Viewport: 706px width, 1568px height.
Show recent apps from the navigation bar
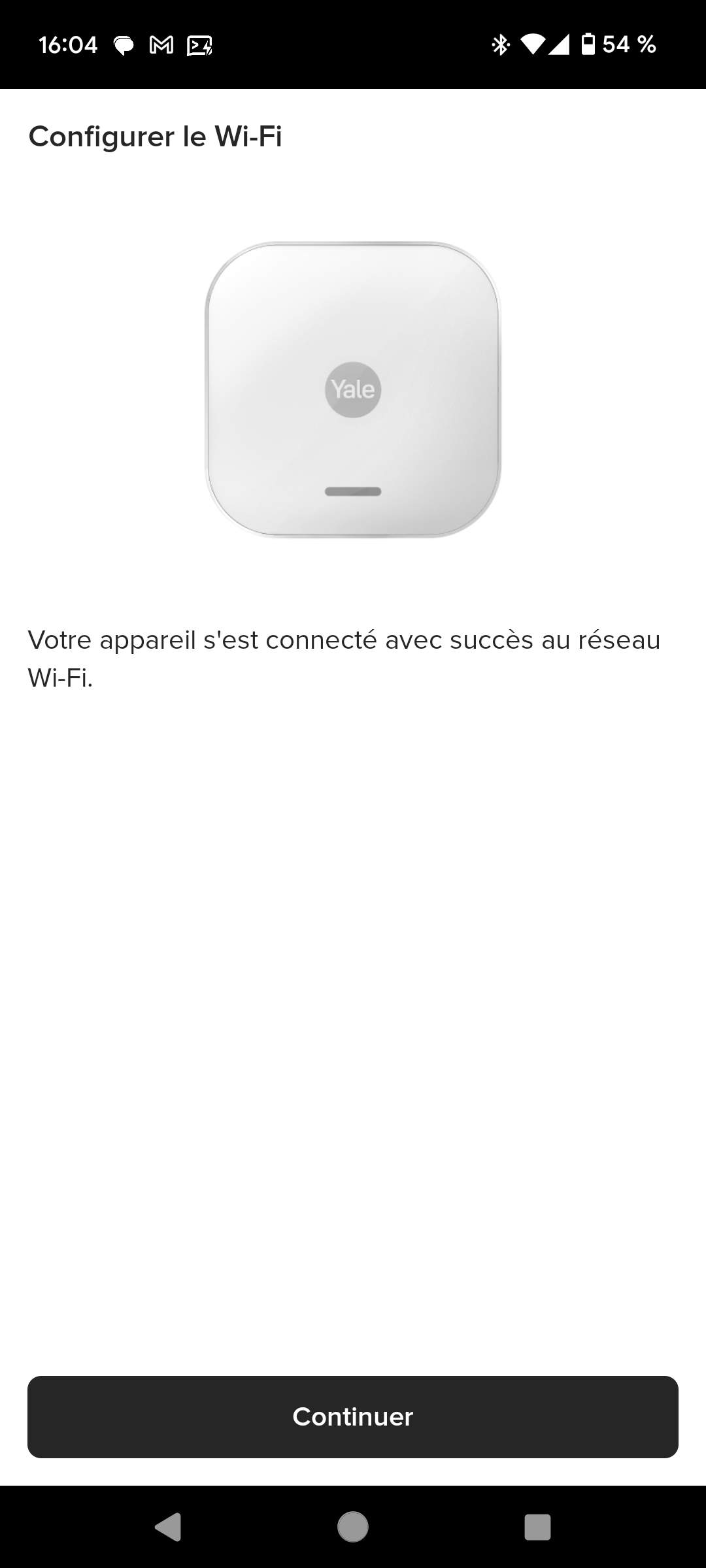(x=537, y=1527)
